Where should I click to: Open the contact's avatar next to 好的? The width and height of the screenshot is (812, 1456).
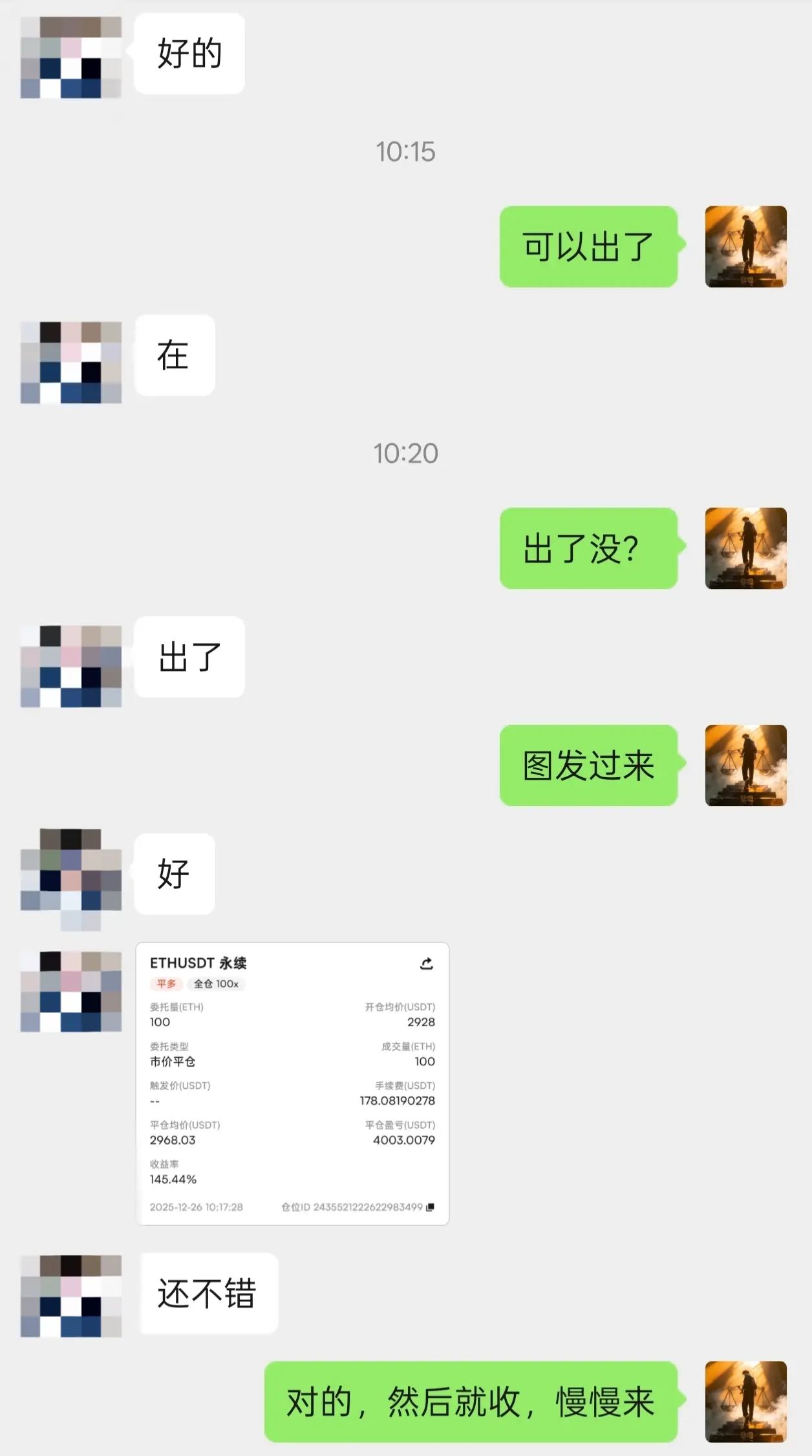[x=71, y=55]
